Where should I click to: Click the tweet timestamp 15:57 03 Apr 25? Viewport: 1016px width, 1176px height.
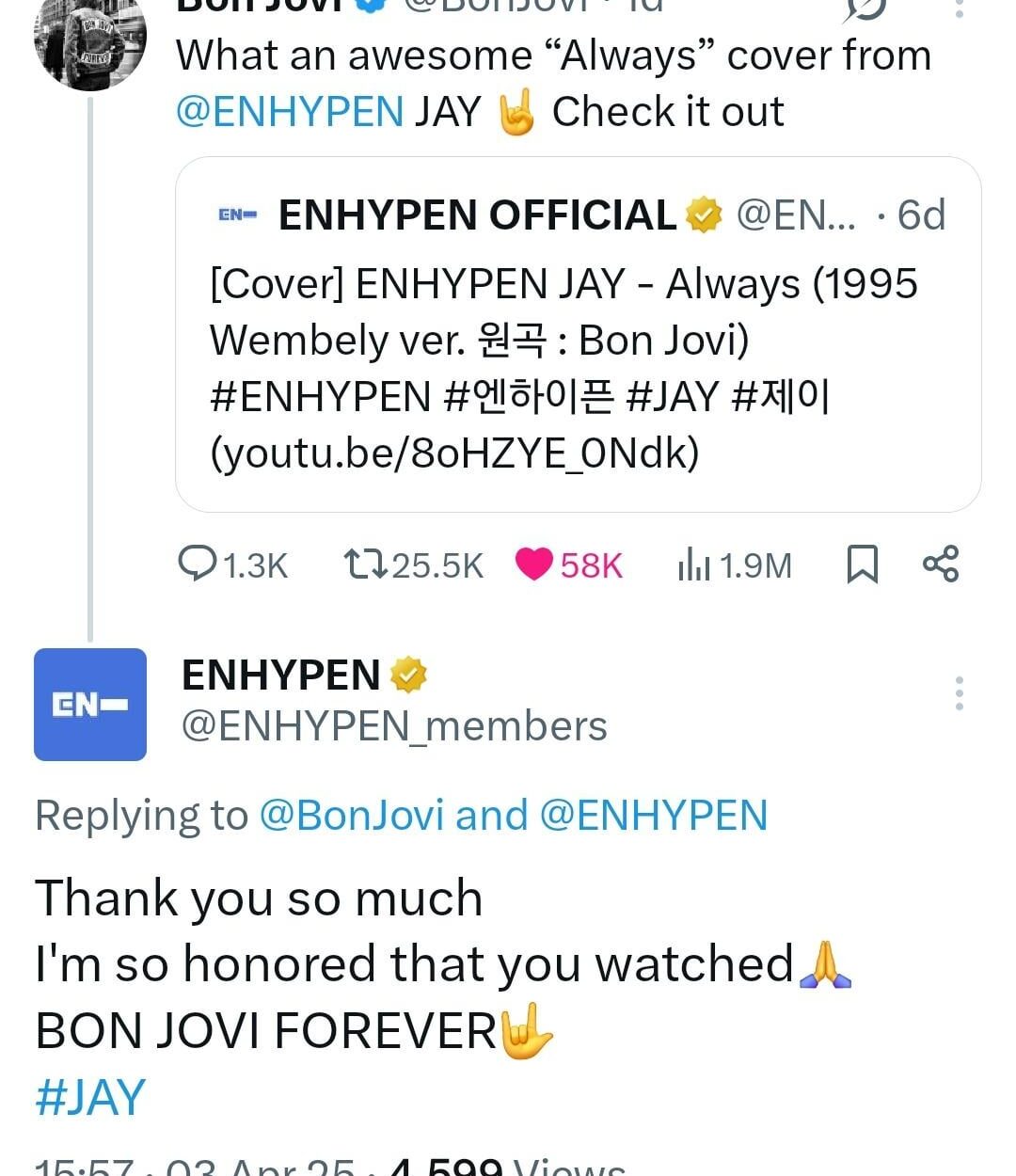pos(188,1167)
